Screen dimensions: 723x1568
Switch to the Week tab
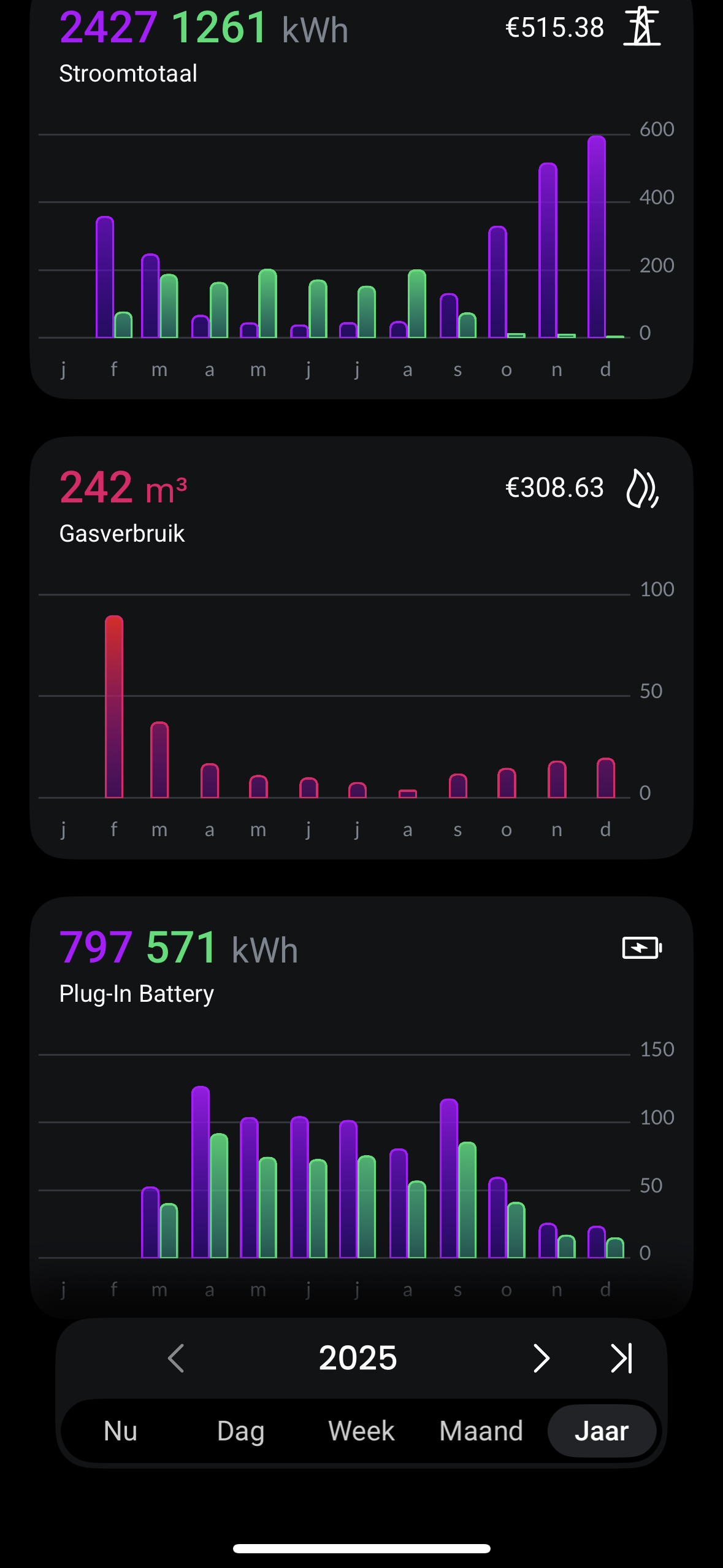(361, 1430)
